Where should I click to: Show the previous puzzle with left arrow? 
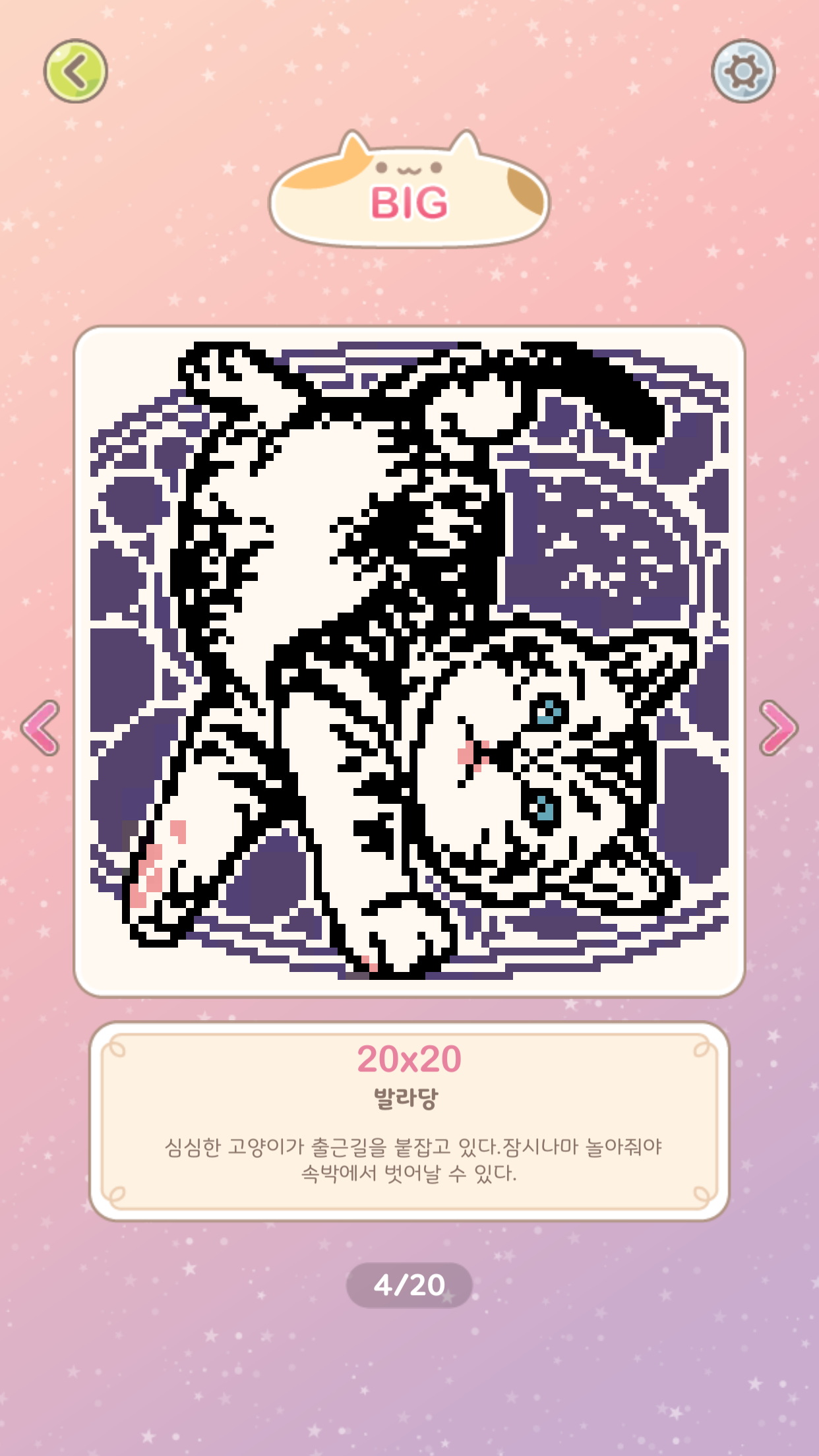pos(41,727)
